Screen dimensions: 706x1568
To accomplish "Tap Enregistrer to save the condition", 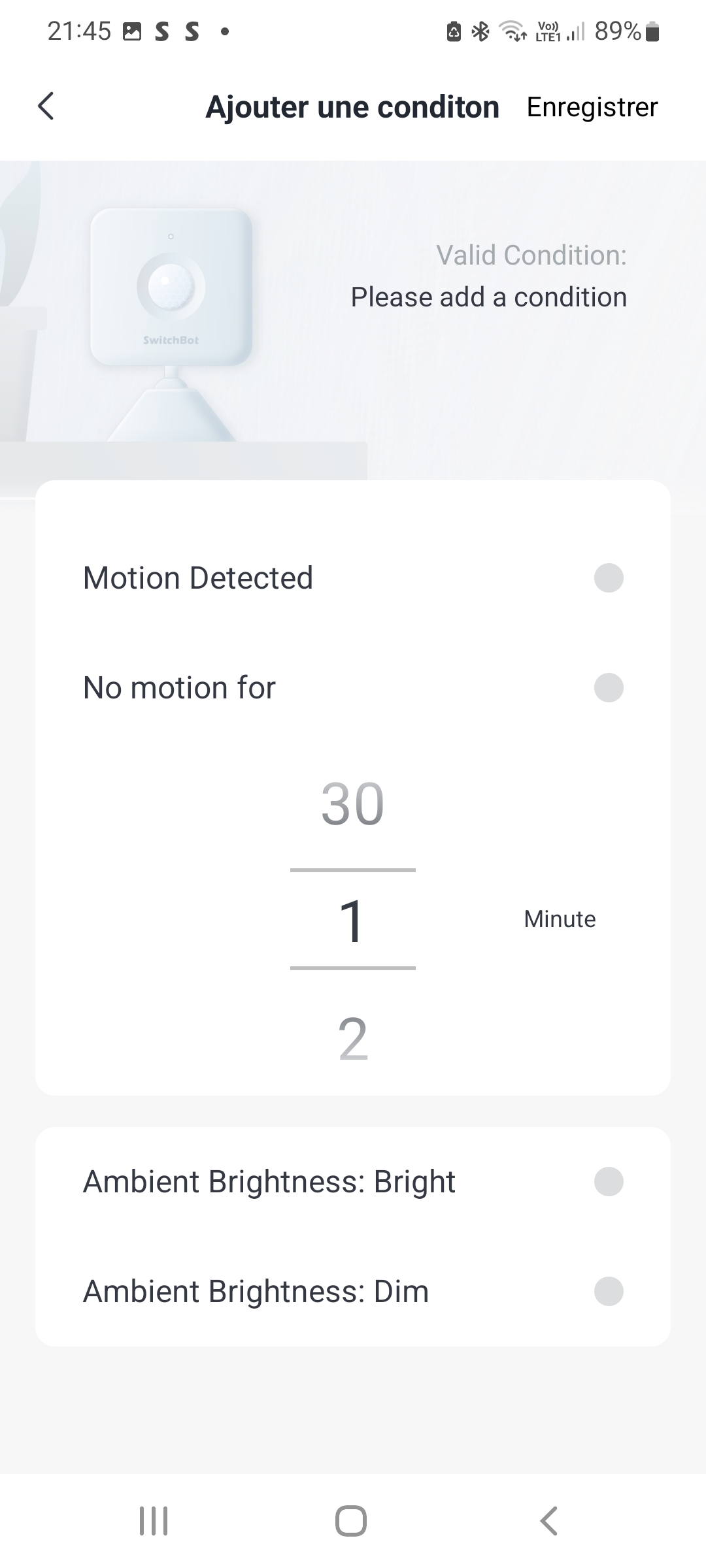I will point(592,107).
